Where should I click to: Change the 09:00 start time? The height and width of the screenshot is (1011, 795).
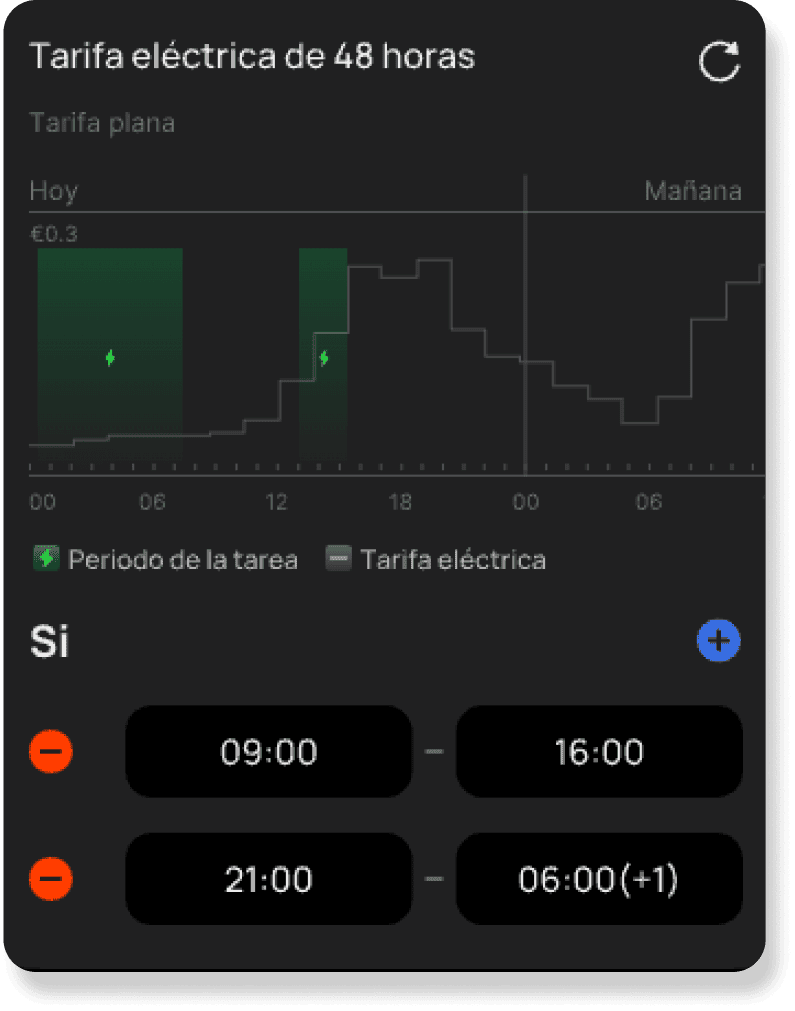click(268, 751)
